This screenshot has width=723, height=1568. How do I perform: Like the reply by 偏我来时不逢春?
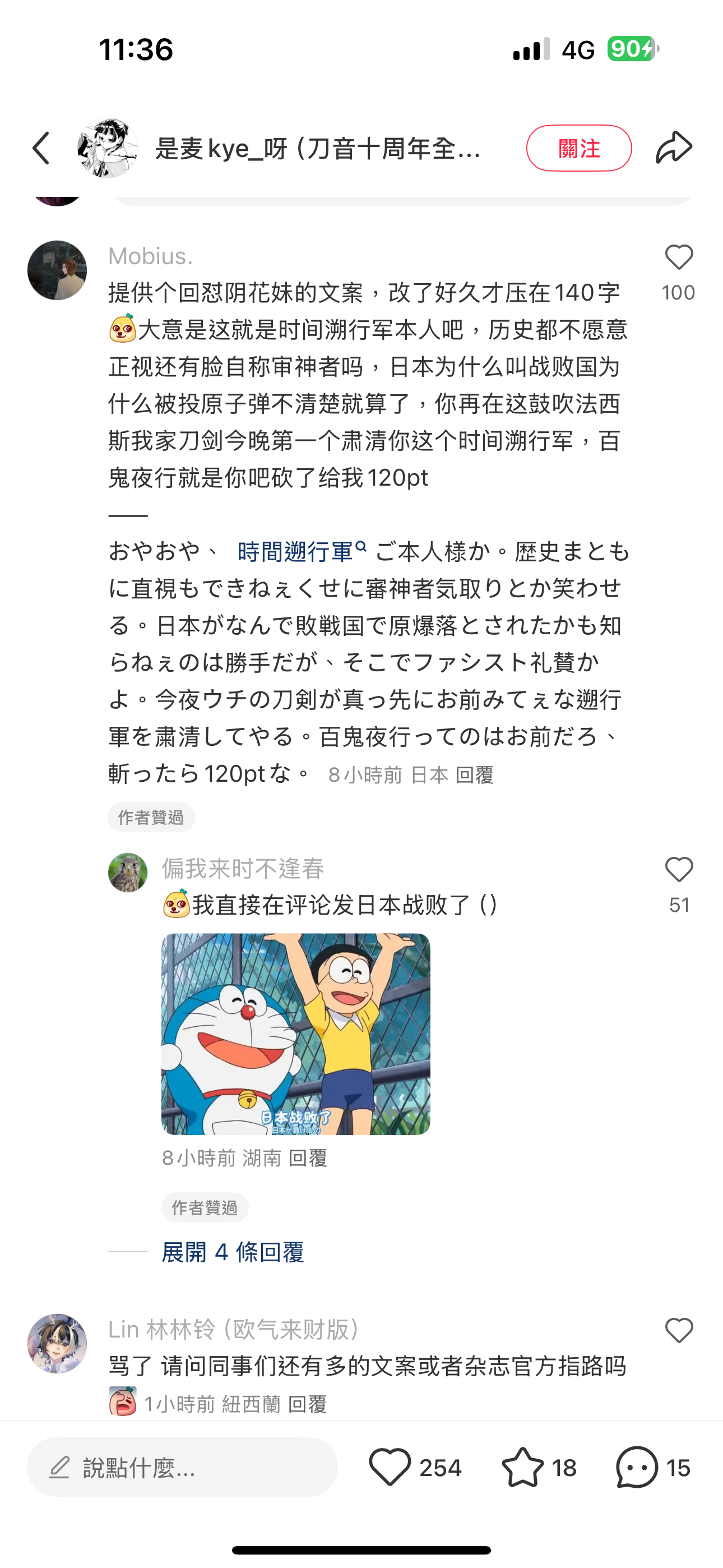click(x=679, y=870)
